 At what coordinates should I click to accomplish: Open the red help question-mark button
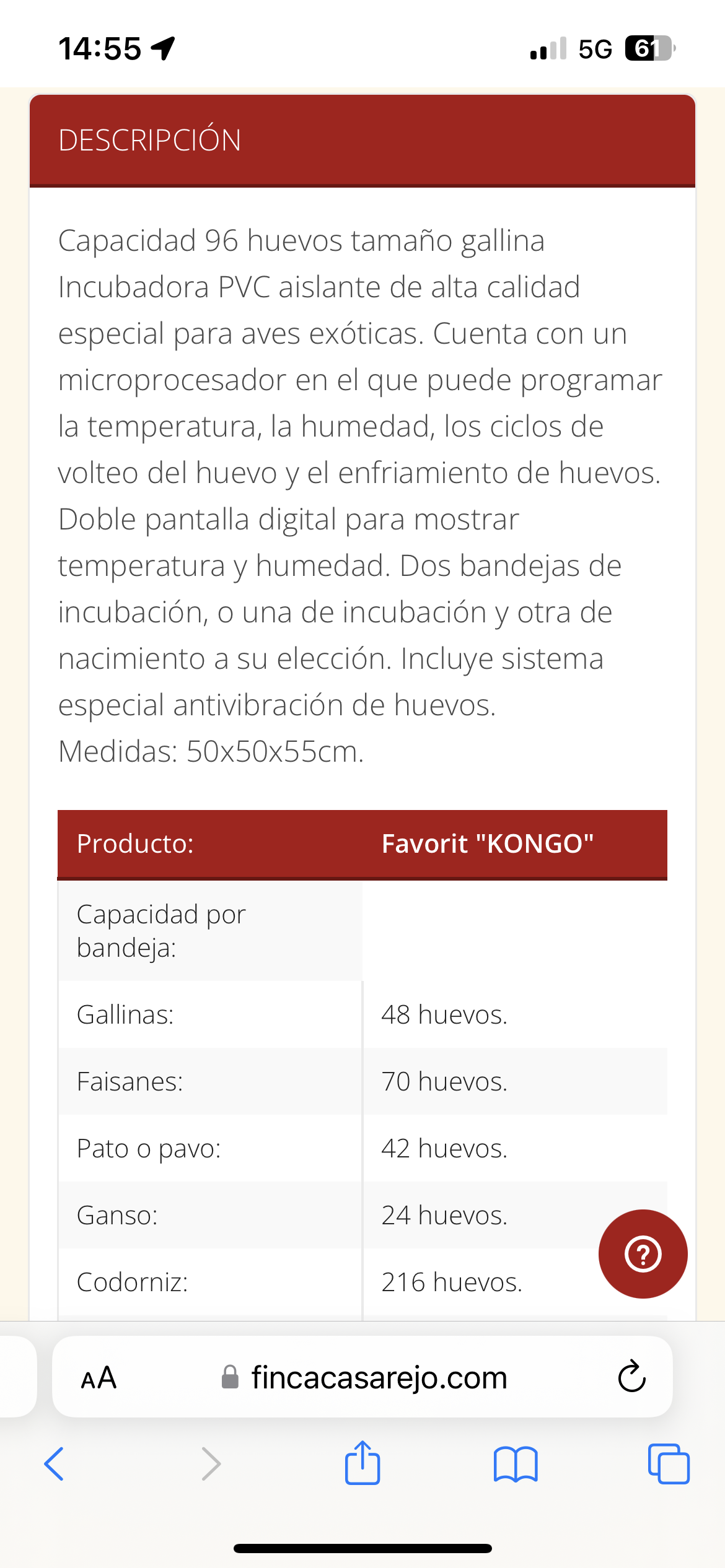tap(643, 1254)
